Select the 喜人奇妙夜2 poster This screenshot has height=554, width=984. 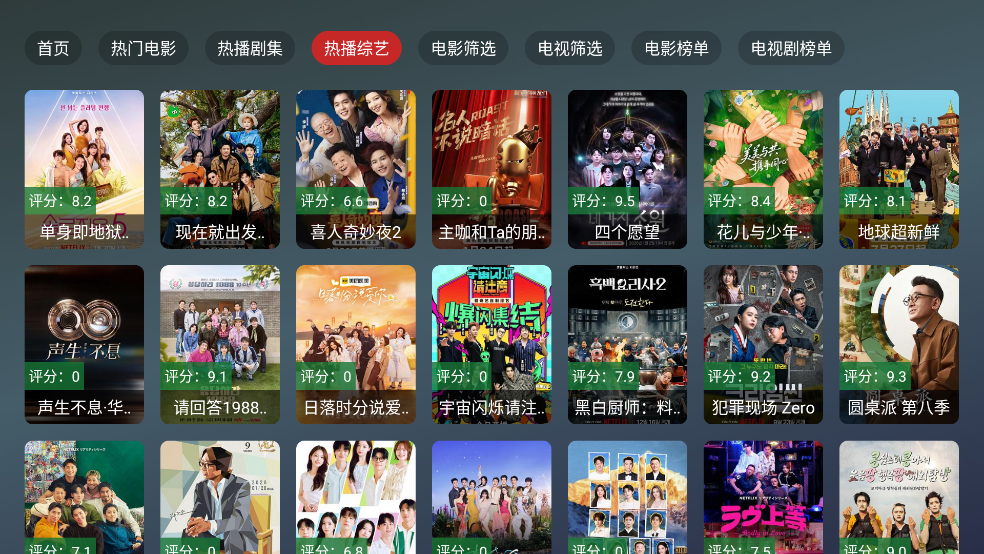click(x=355, y=169)
